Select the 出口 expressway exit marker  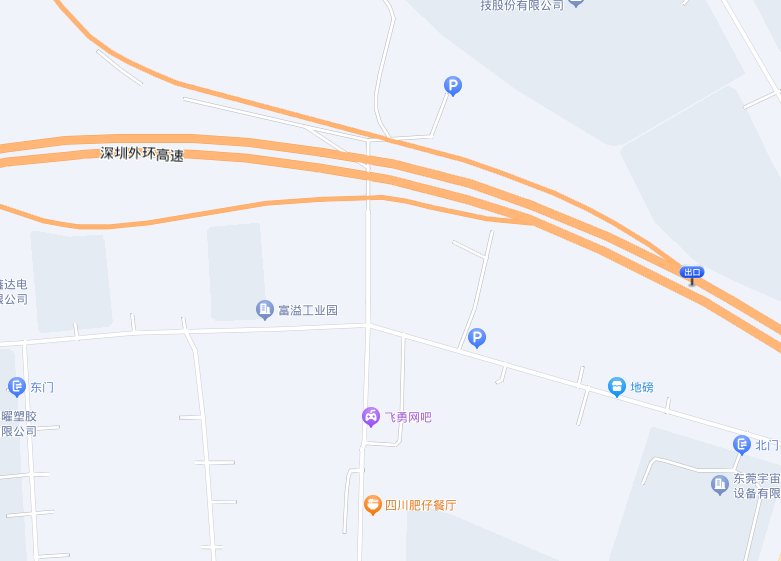pyautogui.click(x=692, y=272)
